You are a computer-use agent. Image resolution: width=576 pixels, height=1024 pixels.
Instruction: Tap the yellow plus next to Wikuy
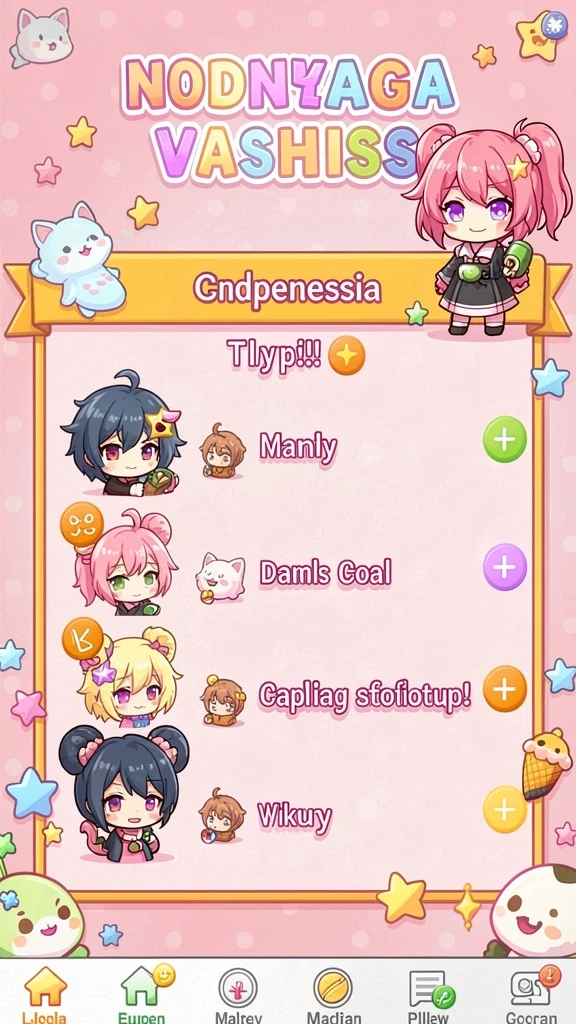[504, 809]
